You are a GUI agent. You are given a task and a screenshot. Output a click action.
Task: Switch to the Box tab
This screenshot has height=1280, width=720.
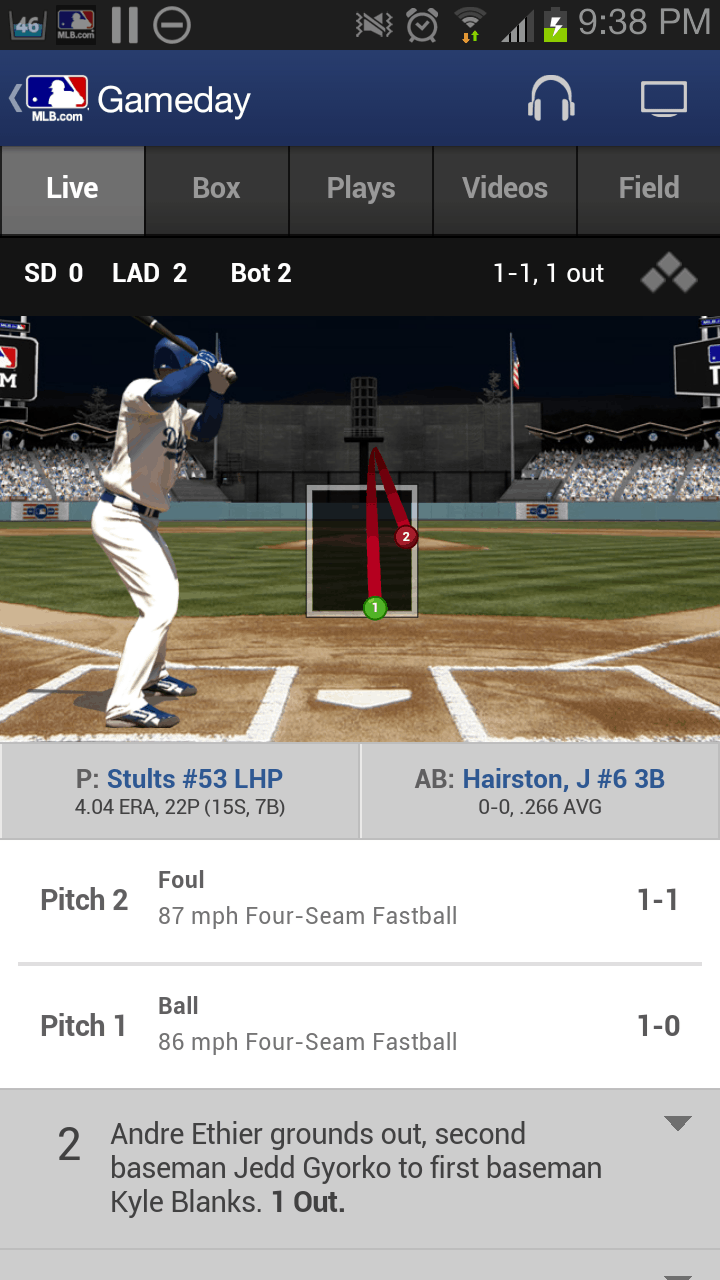pyautogui.click(x=216, y=189)
